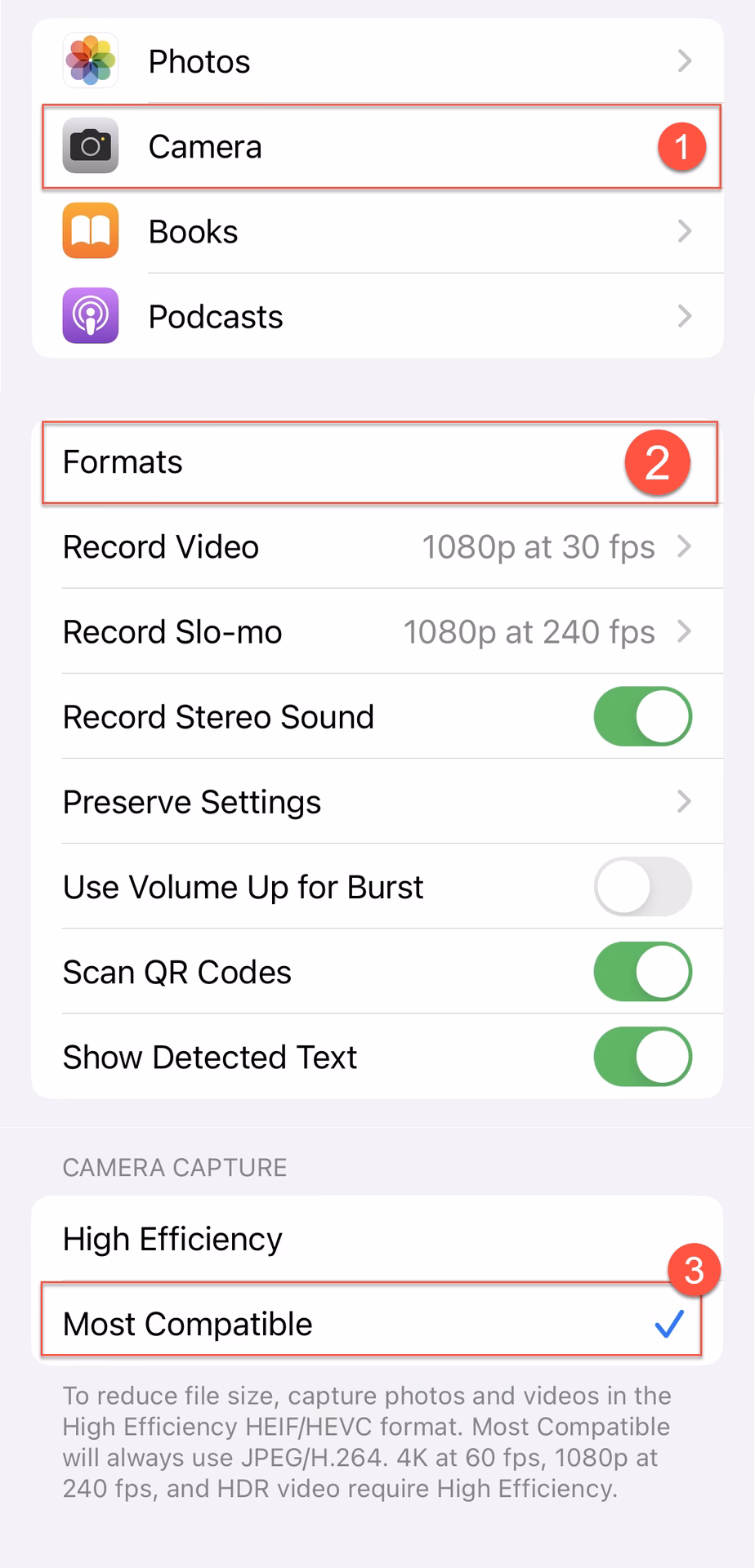The width and height of the screenshot is (755, 1568).
Task: Tap the 1080p at 30 fps value
Action: 538,546
